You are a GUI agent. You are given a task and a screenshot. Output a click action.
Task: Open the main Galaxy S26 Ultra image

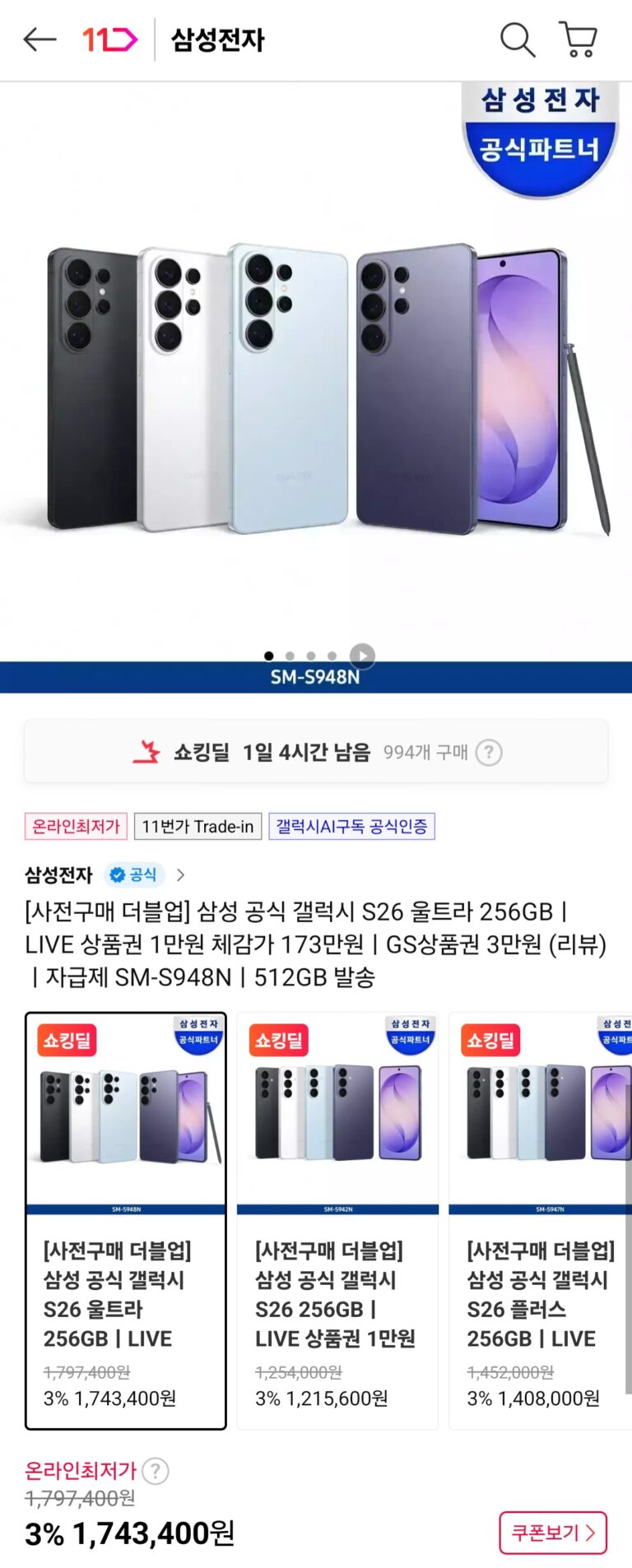(x=316, y=387)
